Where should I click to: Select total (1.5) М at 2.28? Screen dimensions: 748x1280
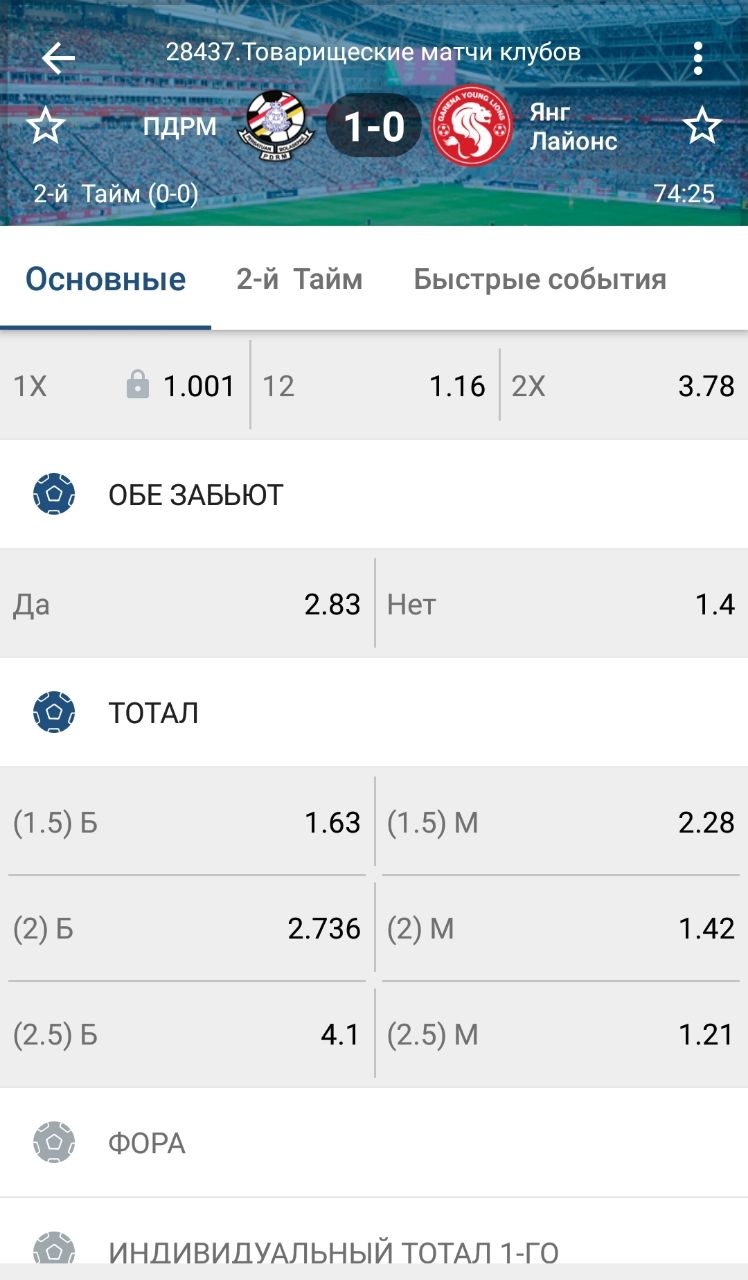(562, 822)
